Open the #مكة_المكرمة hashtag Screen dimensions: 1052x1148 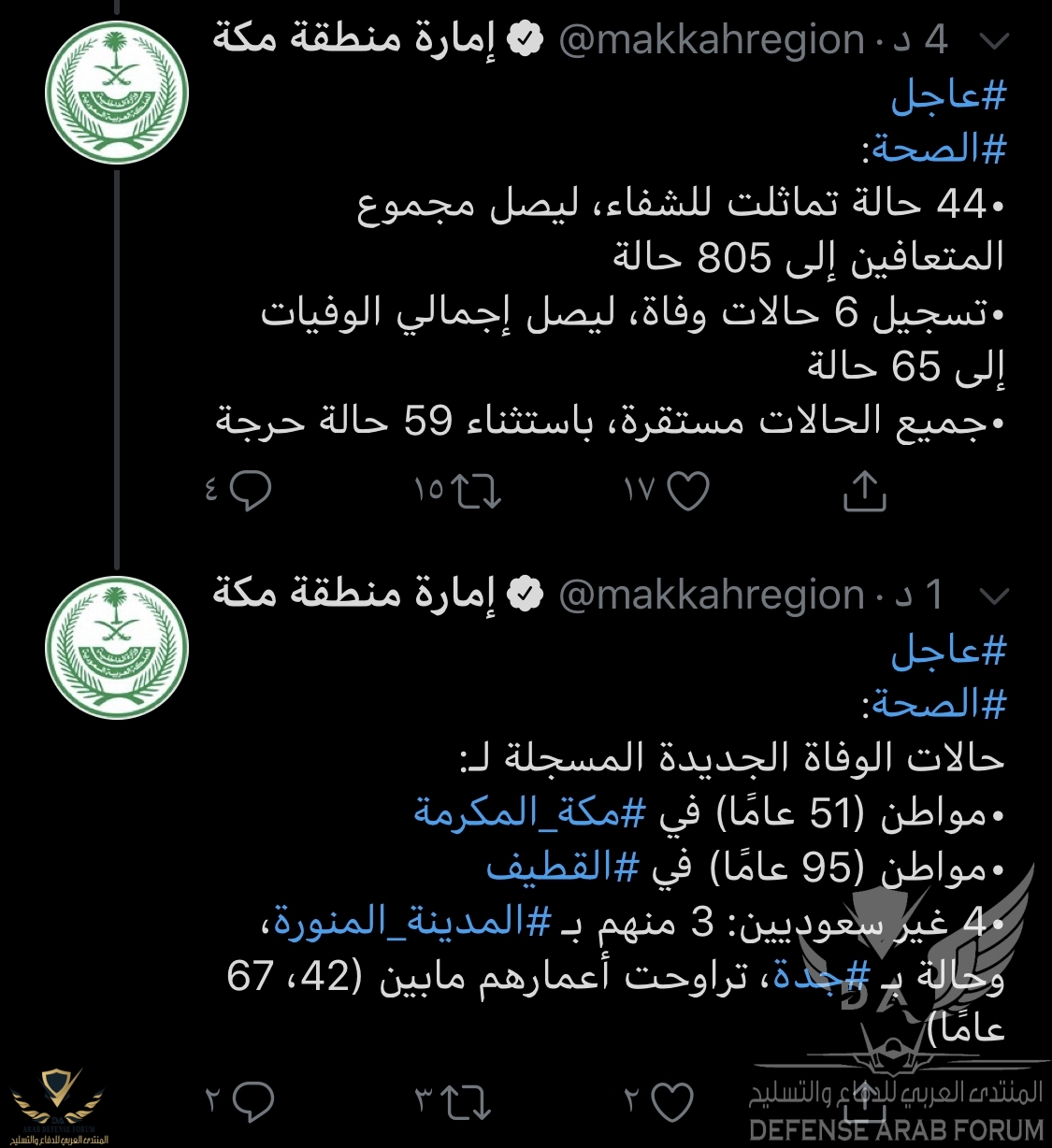coord(530,813)
